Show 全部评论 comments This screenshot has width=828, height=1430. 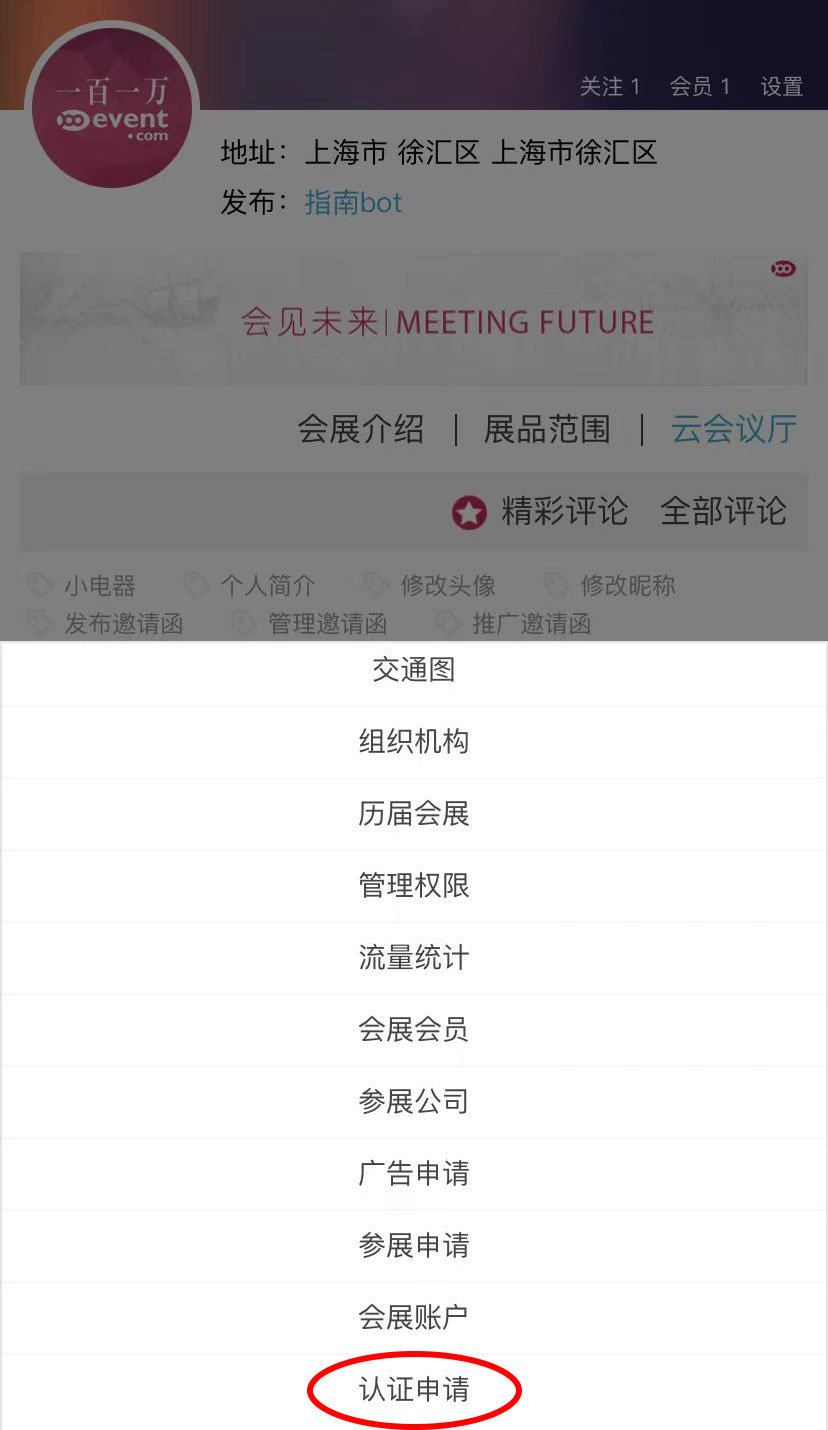point(723,511)
